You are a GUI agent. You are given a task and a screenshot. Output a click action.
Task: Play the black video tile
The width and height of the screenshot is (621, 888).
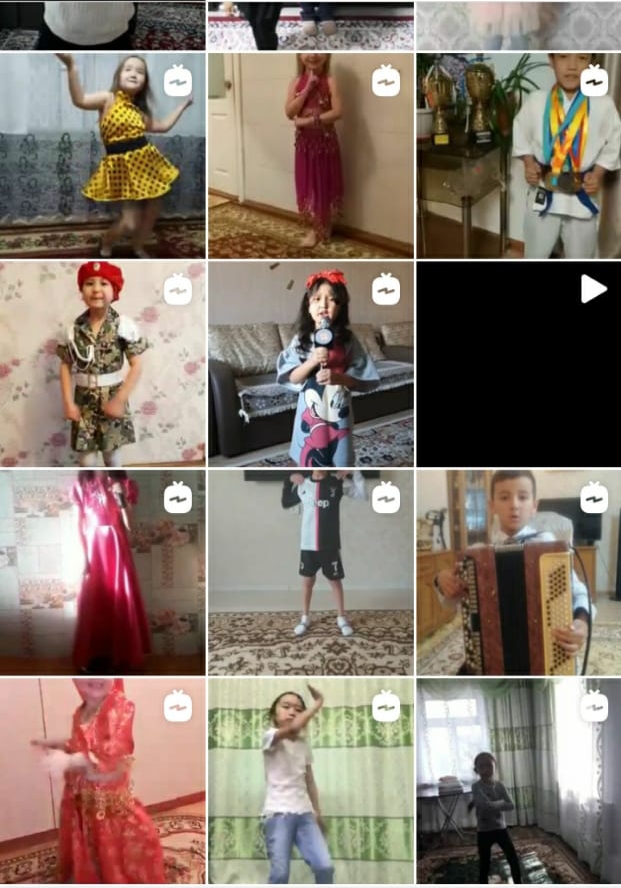tap(518, 364)
